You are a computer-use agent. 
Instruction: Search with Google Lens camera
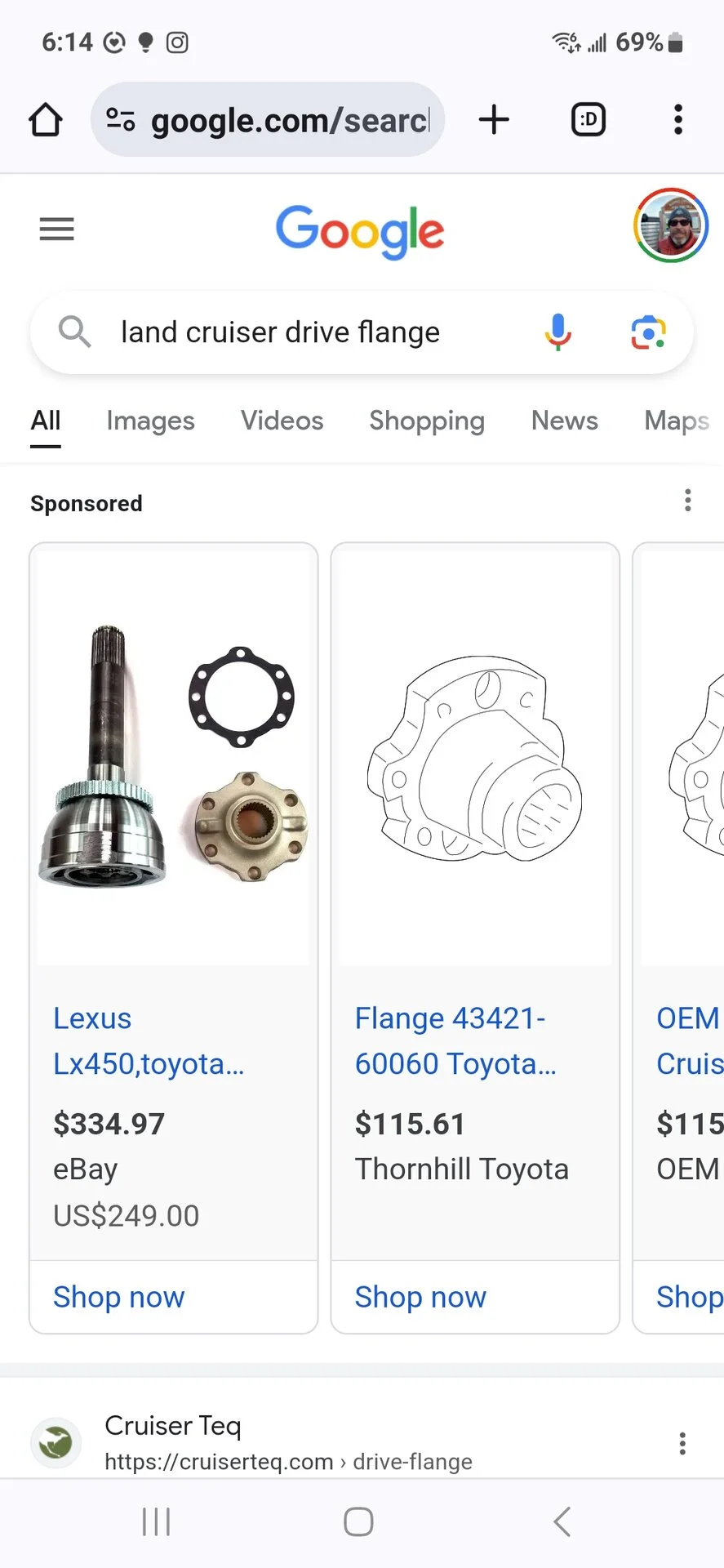tap(648, 332)
